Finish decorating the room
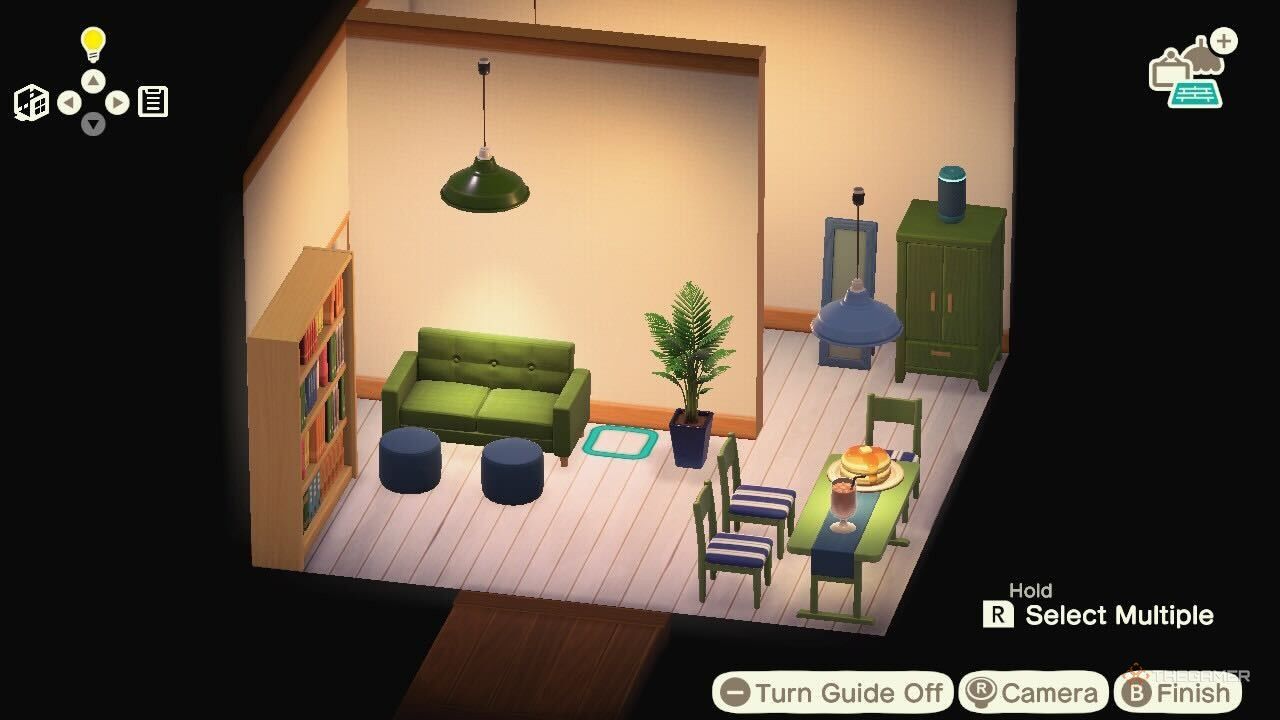1280x720 pixels. [x=1177, y=692]
